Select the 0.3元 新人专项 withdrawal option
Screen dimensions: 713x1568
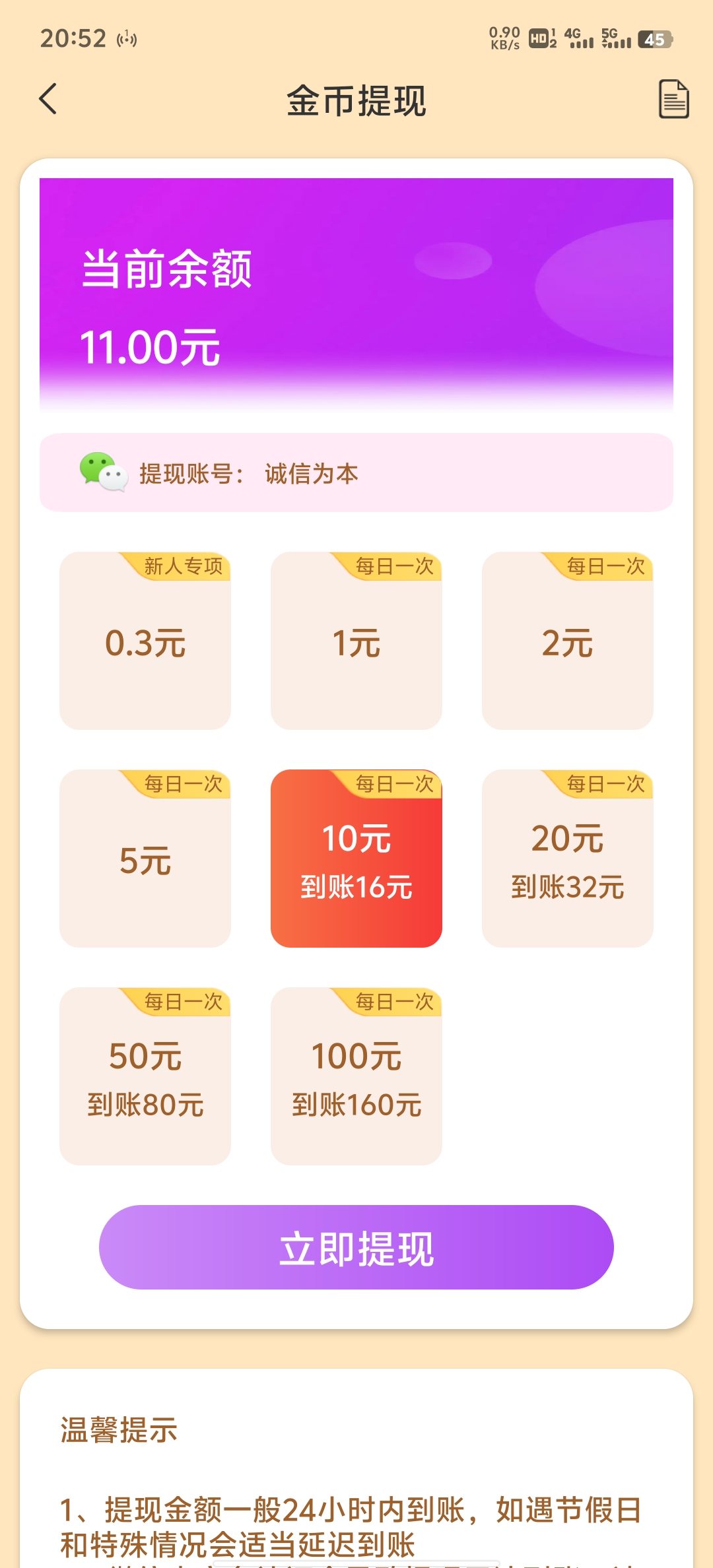(145, 640)
